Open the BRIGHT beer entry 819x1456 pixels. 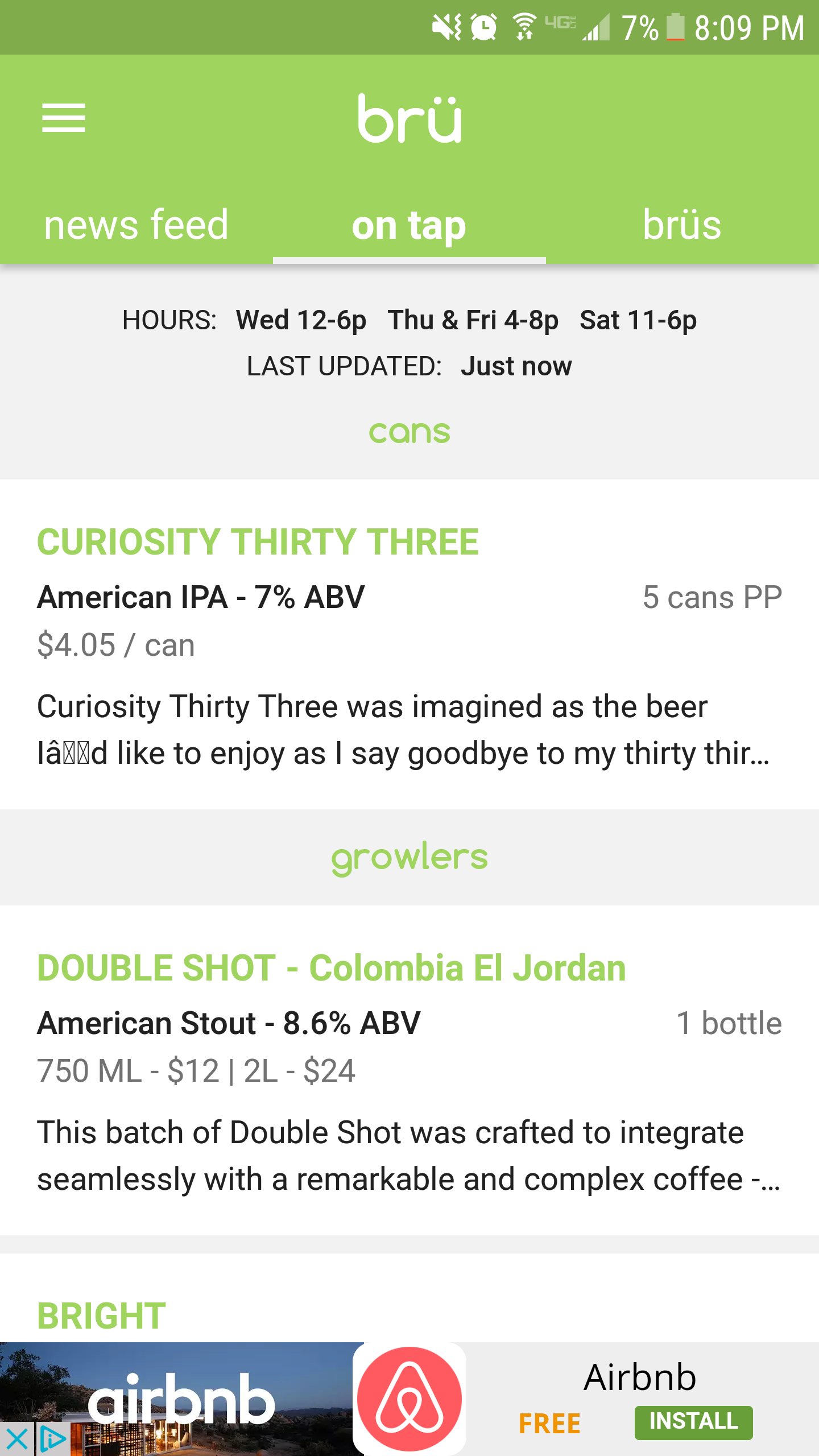(x=102, y=1315)
